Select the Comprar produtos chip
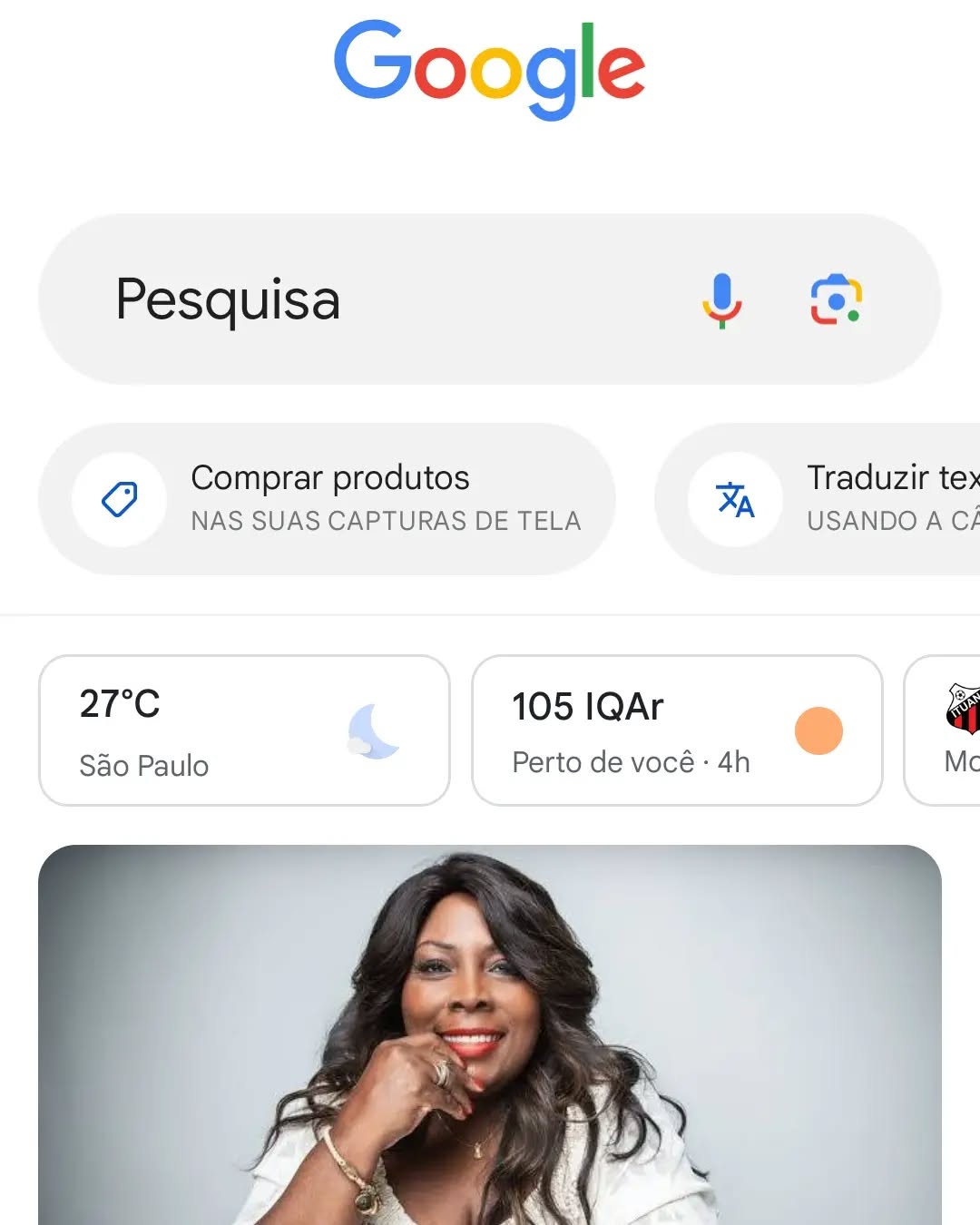Viewport: 980px width, 1225px height. click(327, 499)
